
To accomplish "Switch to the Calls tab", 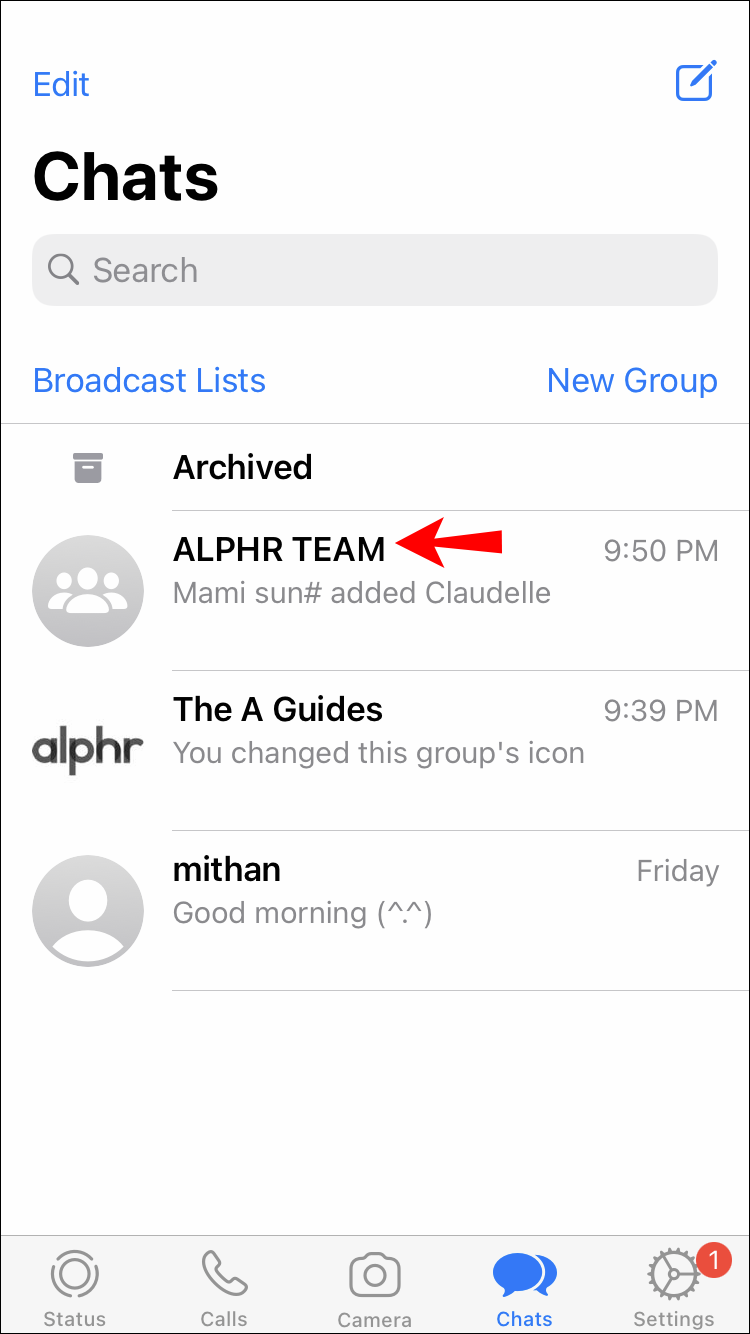I will click(224, 1289).
